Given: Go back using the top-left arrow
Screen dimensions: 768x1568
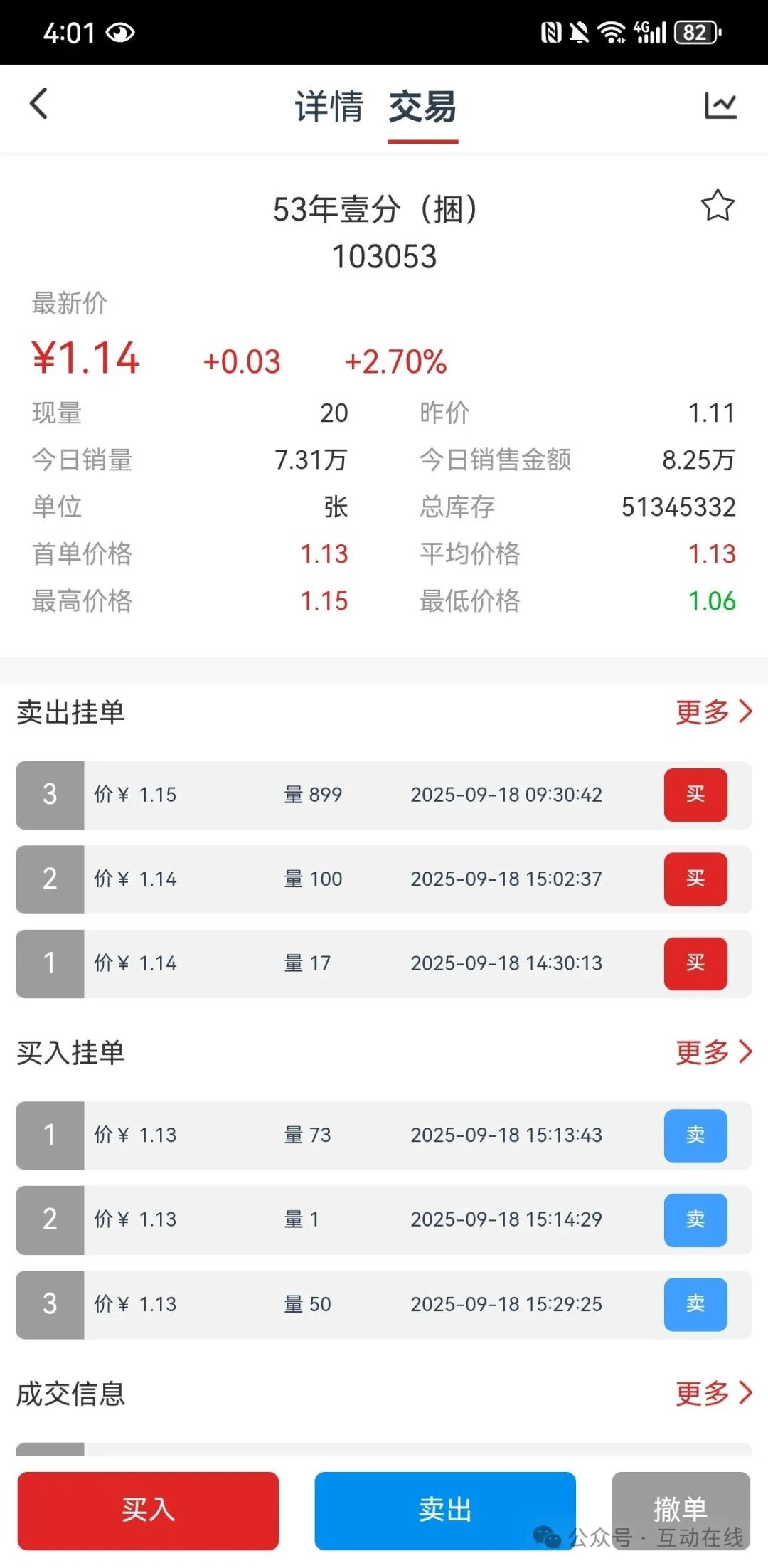Looking at the screenshot, I should [x=39, y=104].
